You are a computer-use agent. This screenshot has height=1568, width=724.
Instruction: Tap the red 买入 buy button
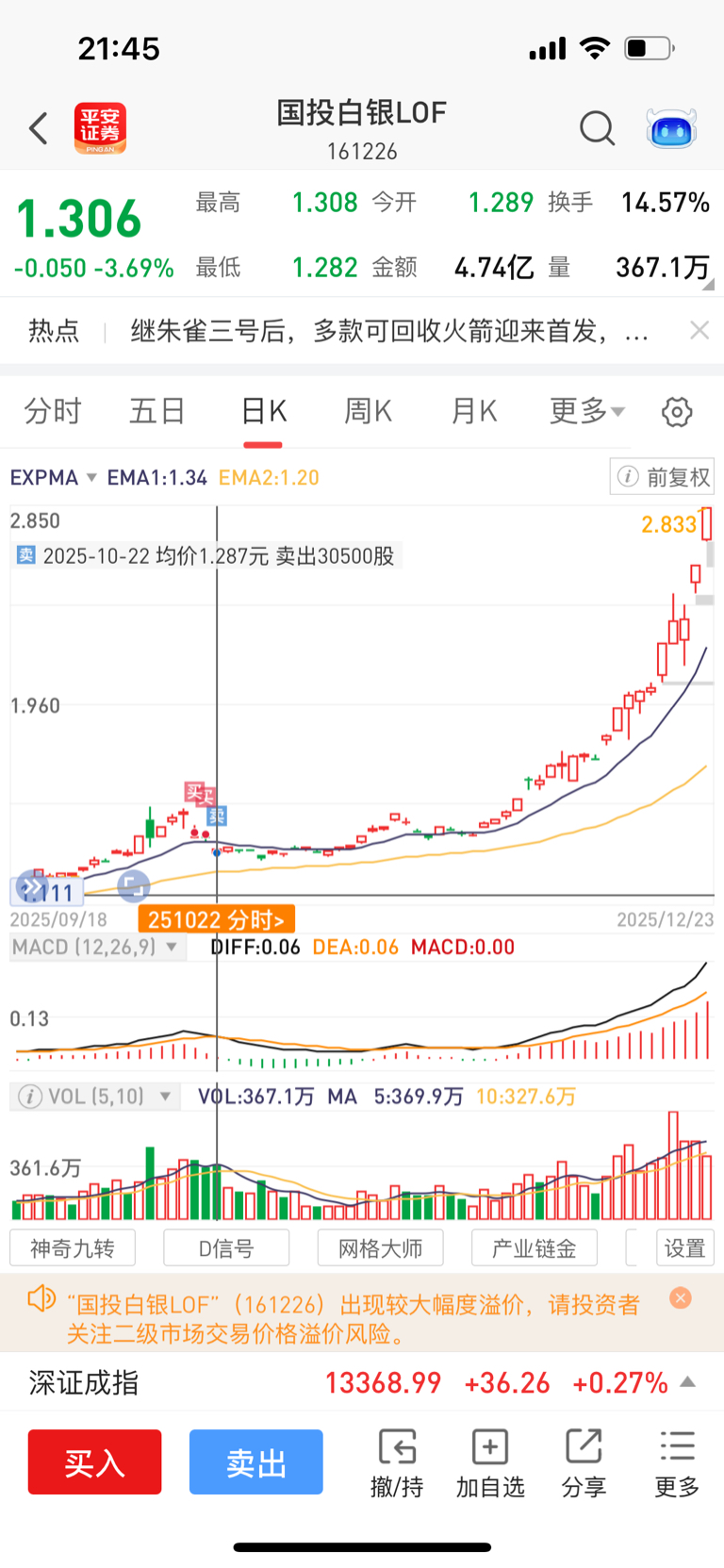coord(94,1461)
